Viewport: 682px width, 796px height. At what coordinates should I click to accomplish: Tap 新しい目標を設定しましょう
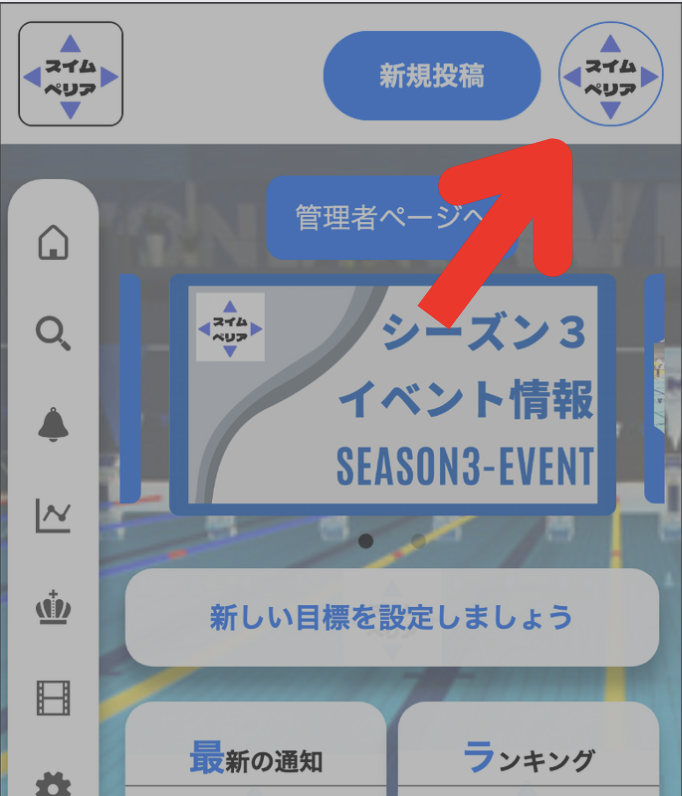(391, 617)
